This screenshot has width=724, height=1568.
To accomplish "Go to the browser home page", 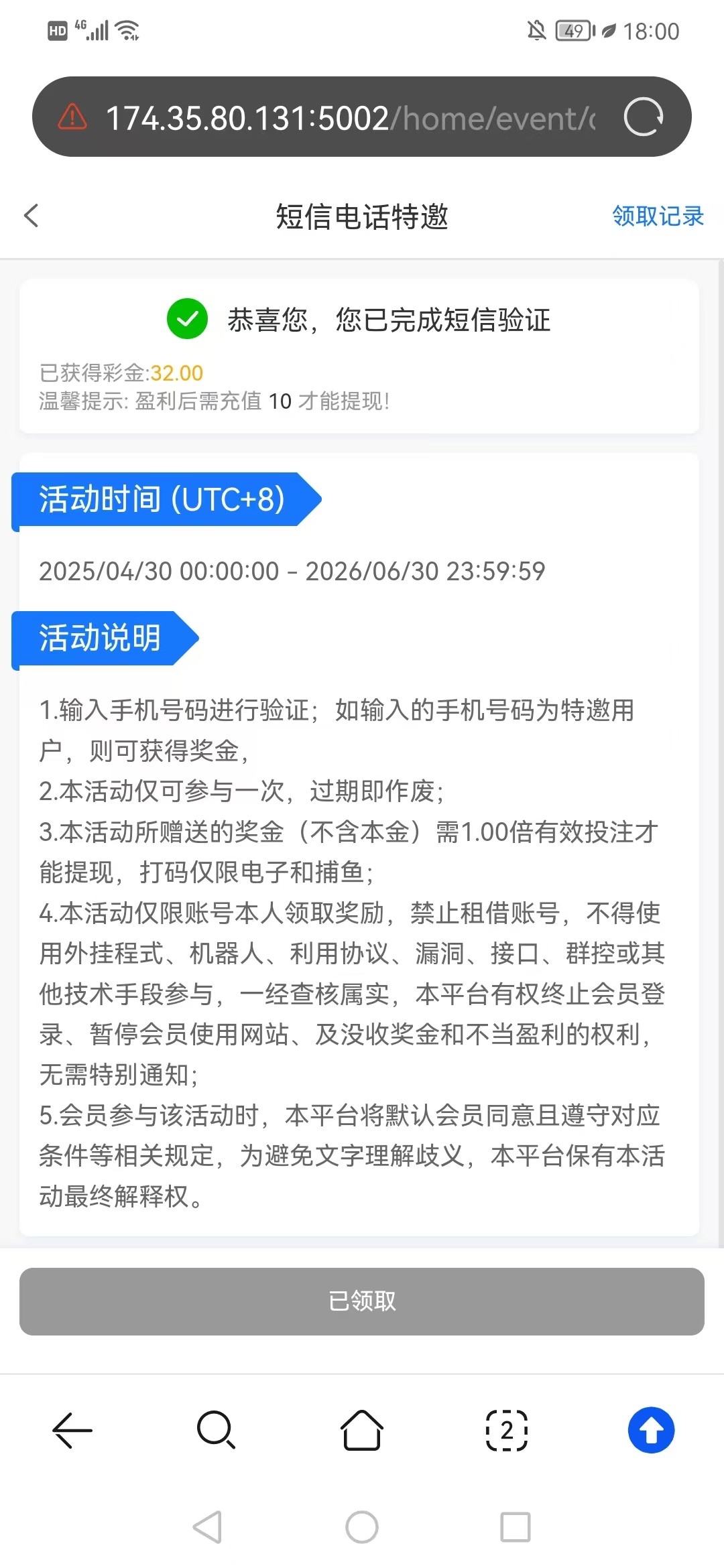I will pos(362,1431).
